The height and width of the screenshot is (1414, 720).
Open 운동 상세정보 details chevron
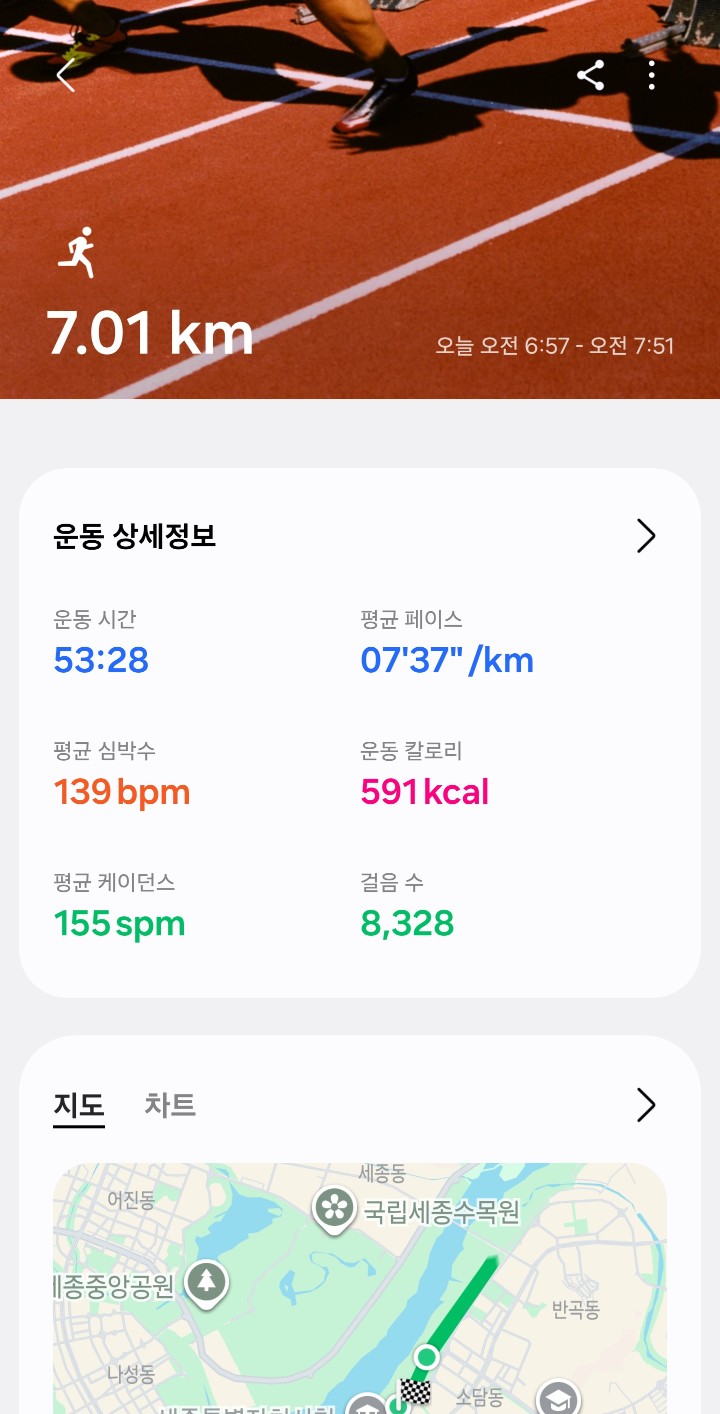(646, 537)
